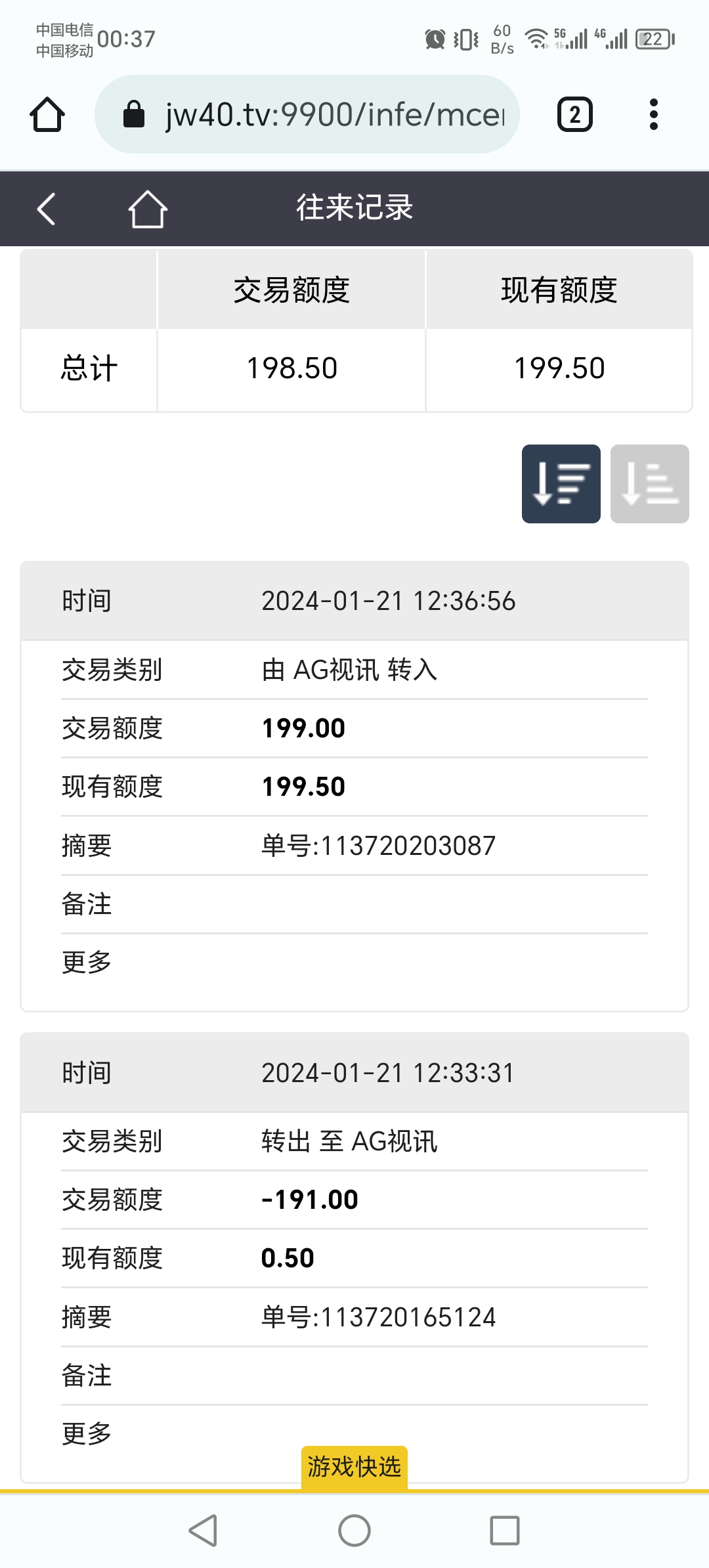Screen dimensions: 709x1568
Task: Open the 游戏快选 quick game tab
Action: click(x=354, y=1466)
